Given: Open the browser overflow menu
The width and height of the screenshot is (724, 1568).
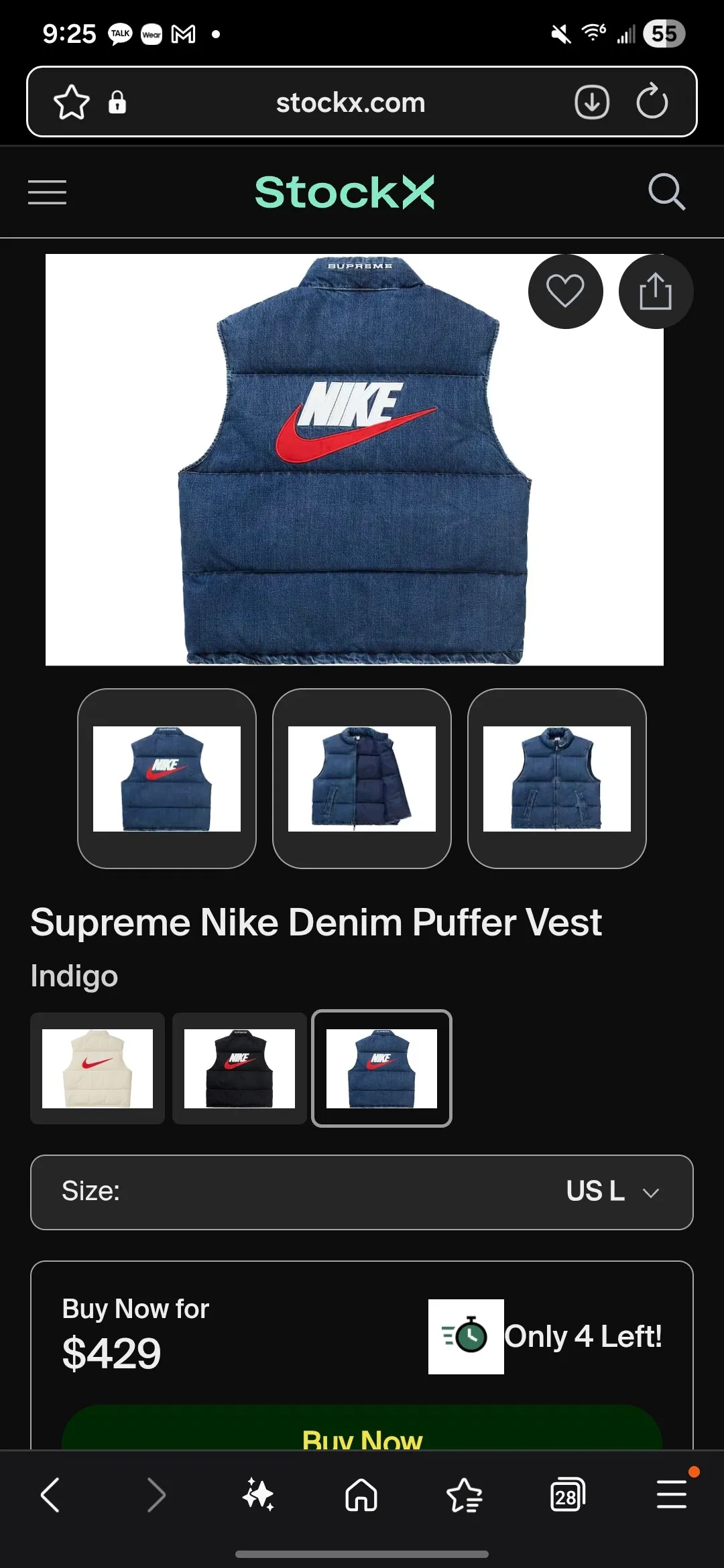Looking at the screenshot, I should pyautogui.click(x=670, y=1493).
